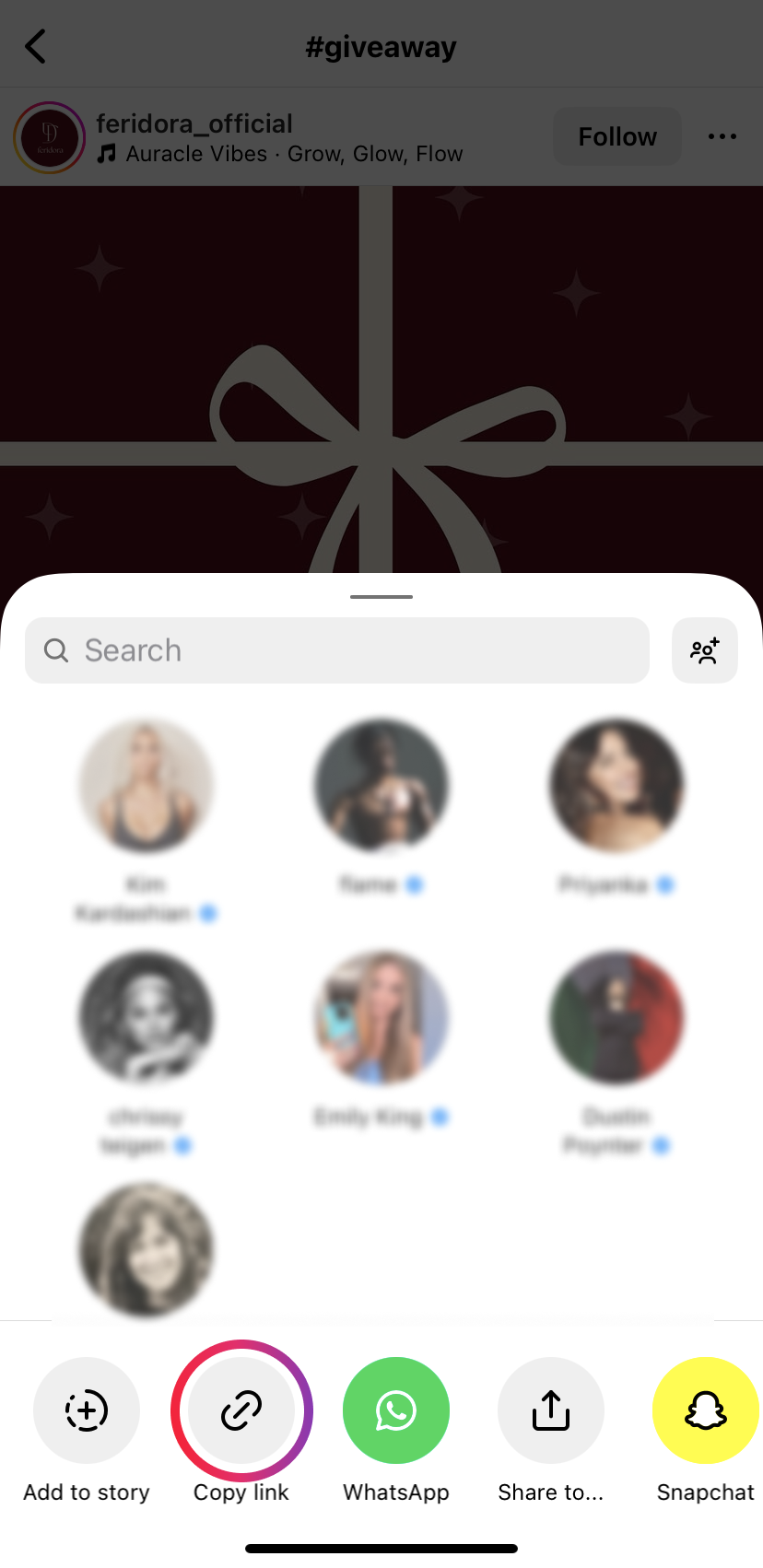Share the post via WhatsApp
This screenshot has height=1568, width=763.
(396, 1410)
